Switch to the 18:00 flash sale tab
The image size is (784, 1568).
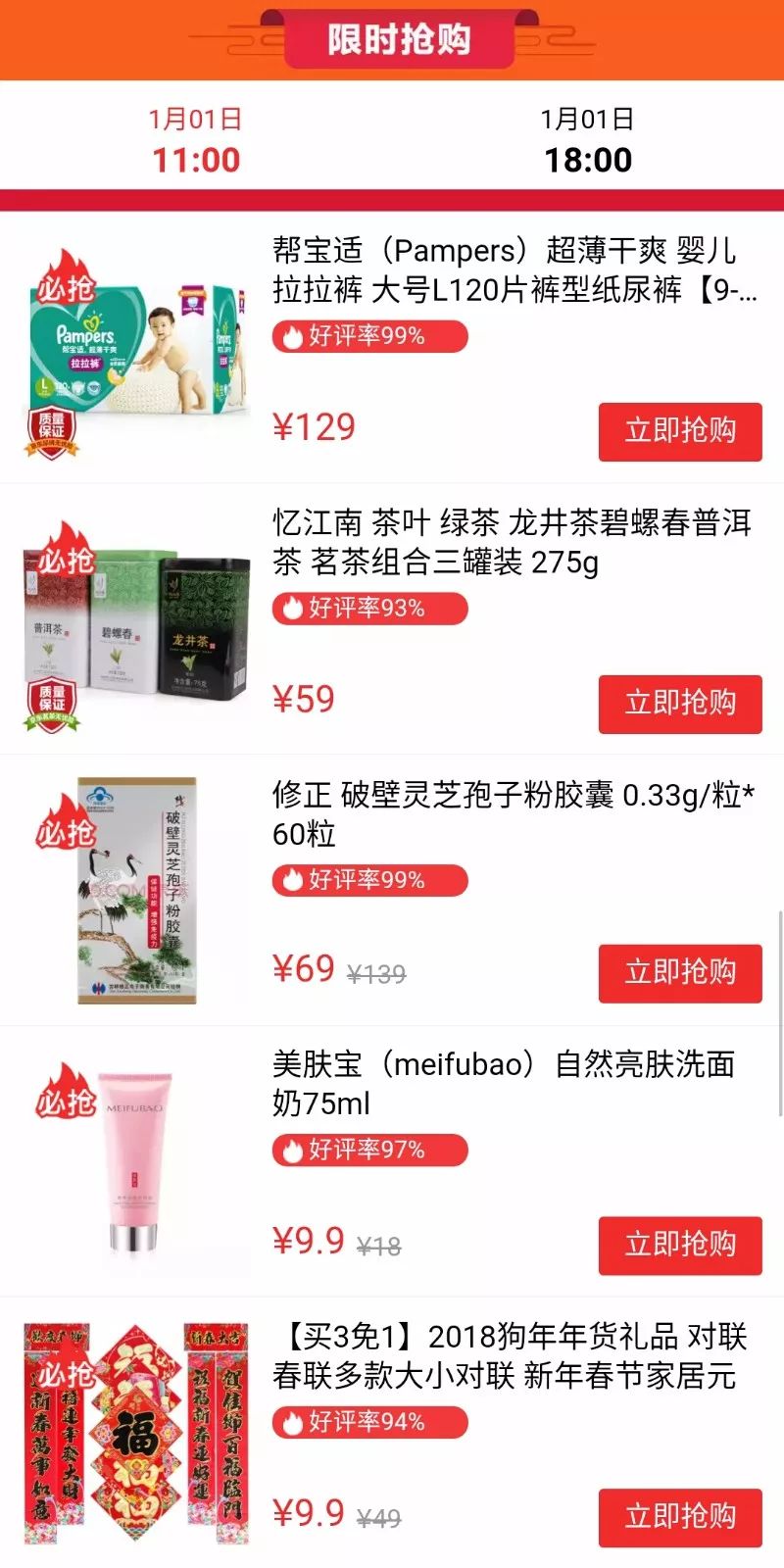pos(588,141)
